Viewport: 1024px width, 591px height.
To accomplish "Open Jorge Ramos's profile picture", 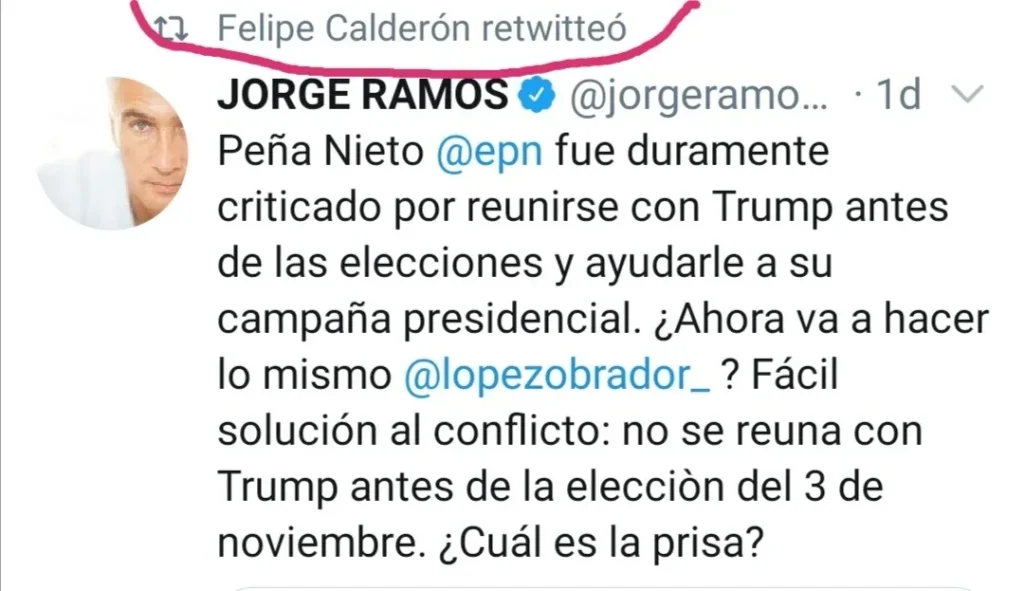I will (x=110, y=152).
